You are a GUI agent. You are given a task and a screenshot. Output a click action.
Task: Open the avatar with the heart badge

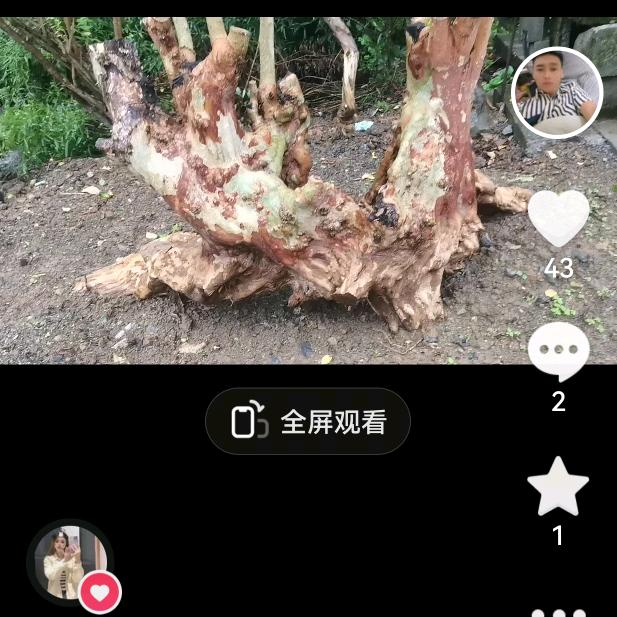[69, 562]
